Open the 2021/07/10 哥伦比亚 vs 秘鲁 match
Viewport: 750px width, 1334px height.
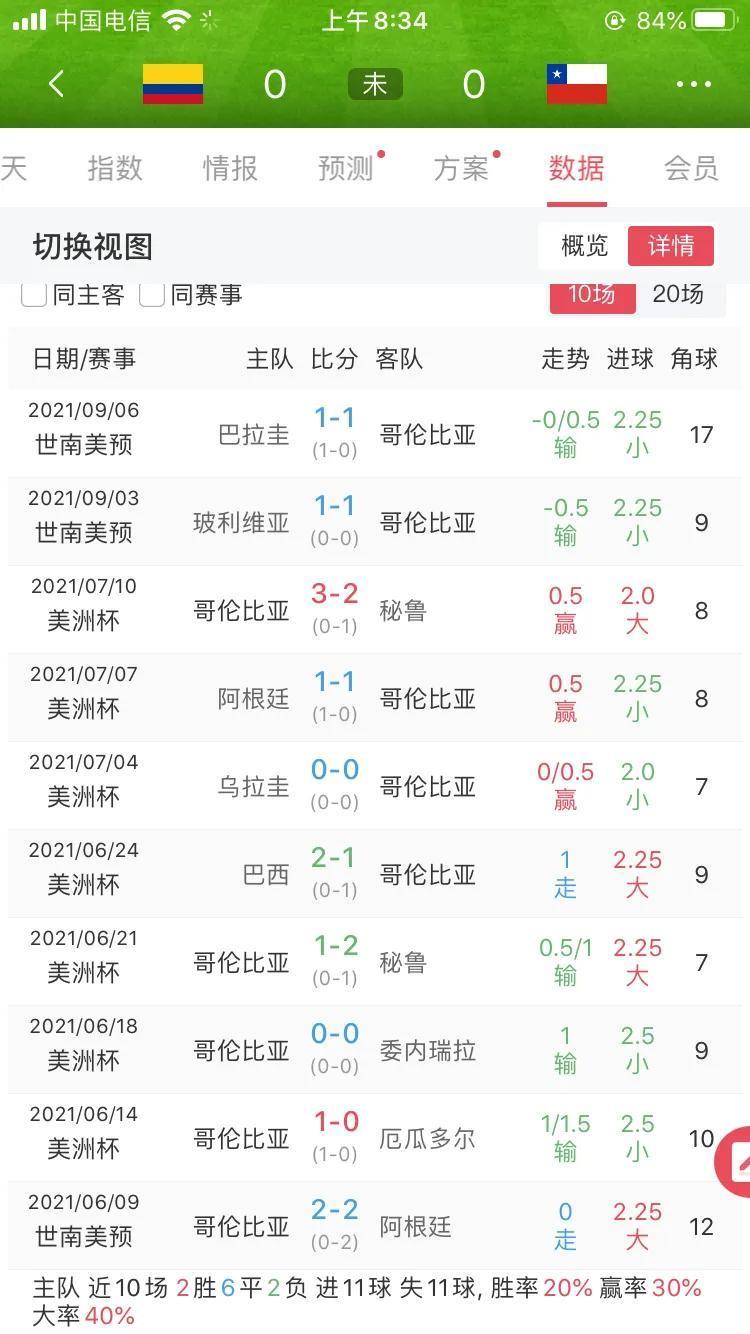[x=377, y=610]
